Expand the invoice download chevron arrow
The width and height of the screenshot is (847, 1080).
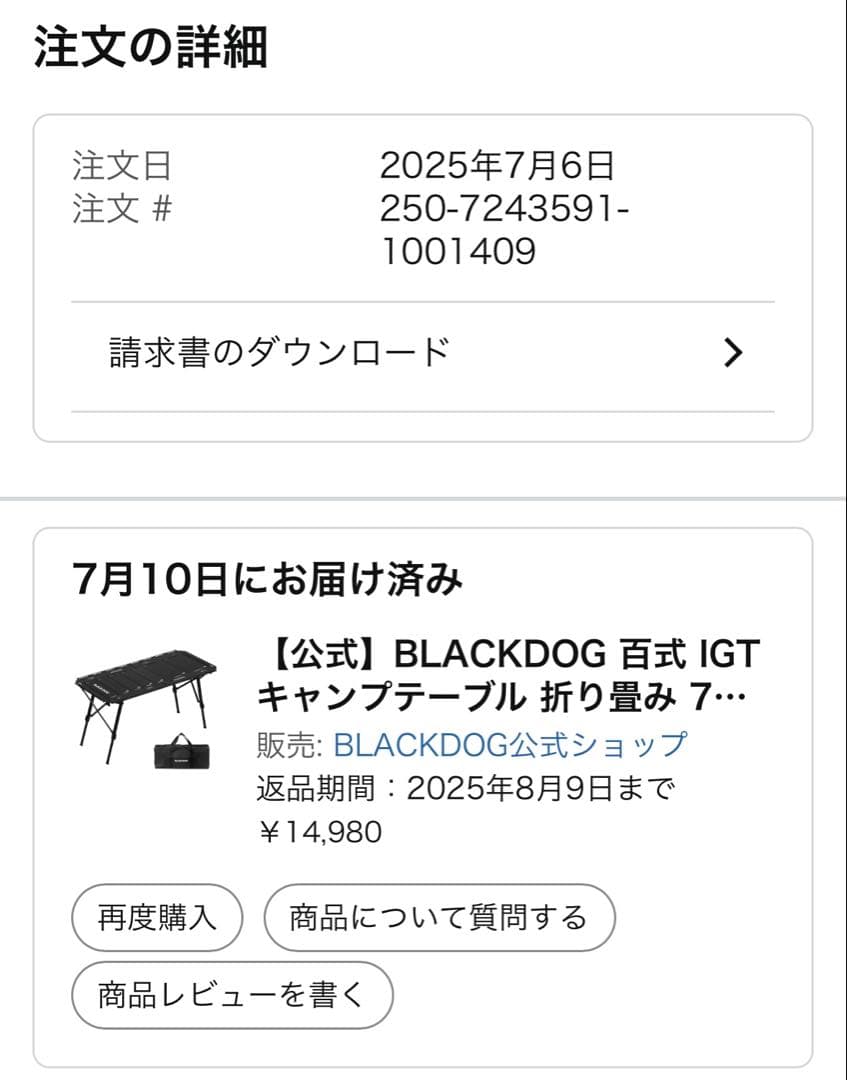click(734, 350)
